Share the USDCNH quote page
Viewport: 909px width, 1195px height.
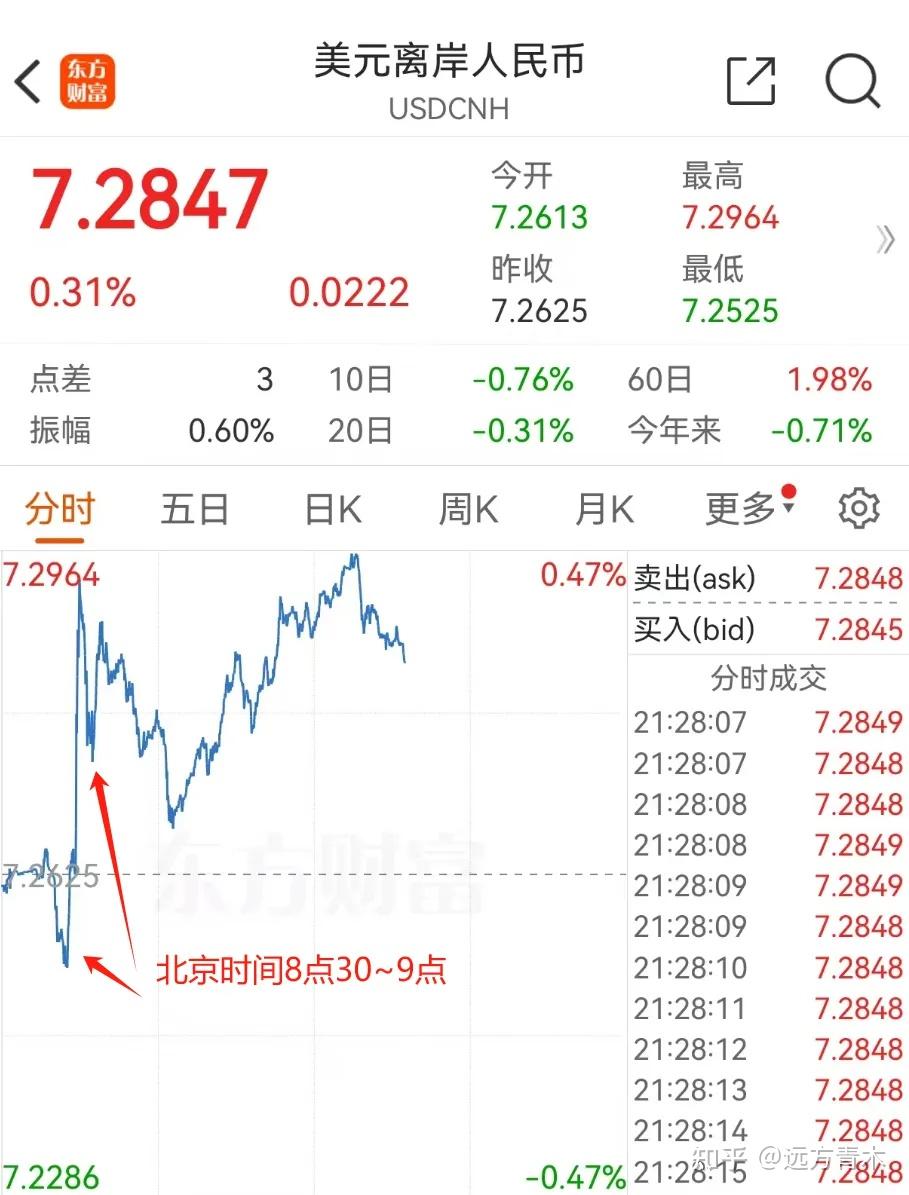coord(751,81)
